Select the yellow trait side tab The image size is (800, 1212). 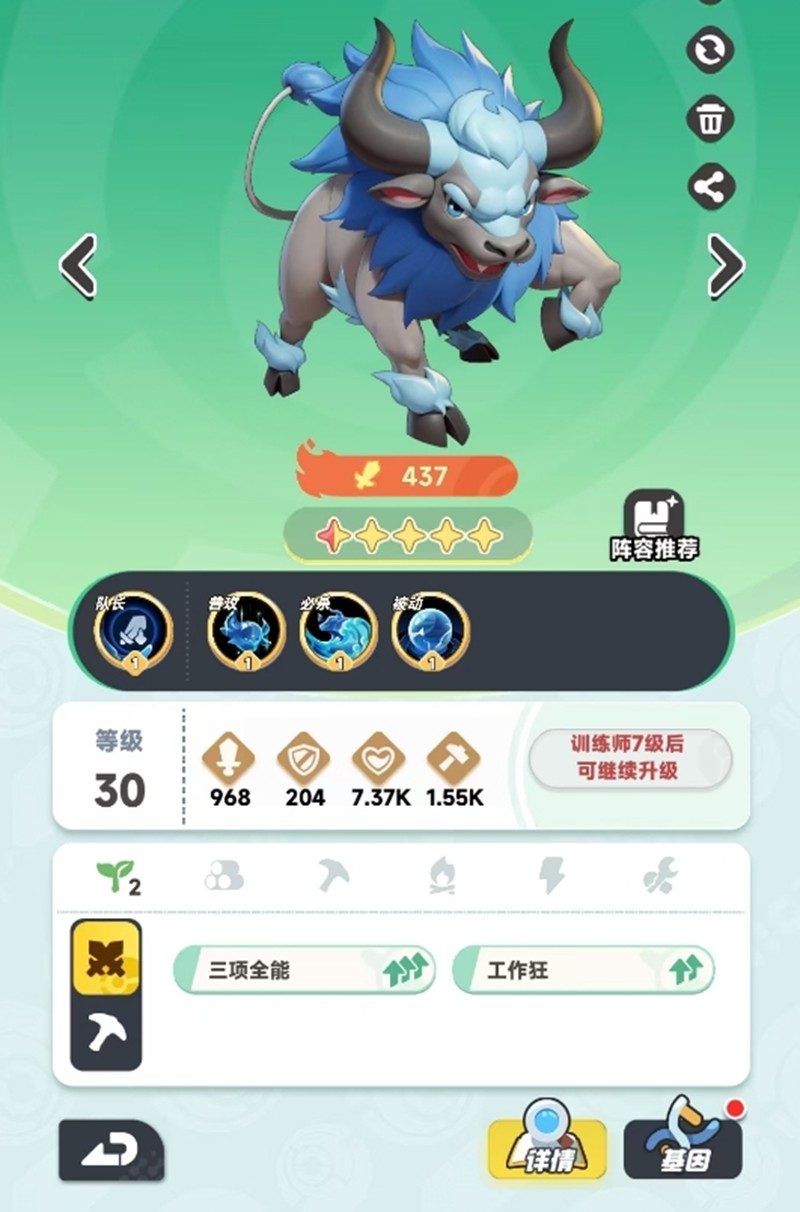(106, 958)
